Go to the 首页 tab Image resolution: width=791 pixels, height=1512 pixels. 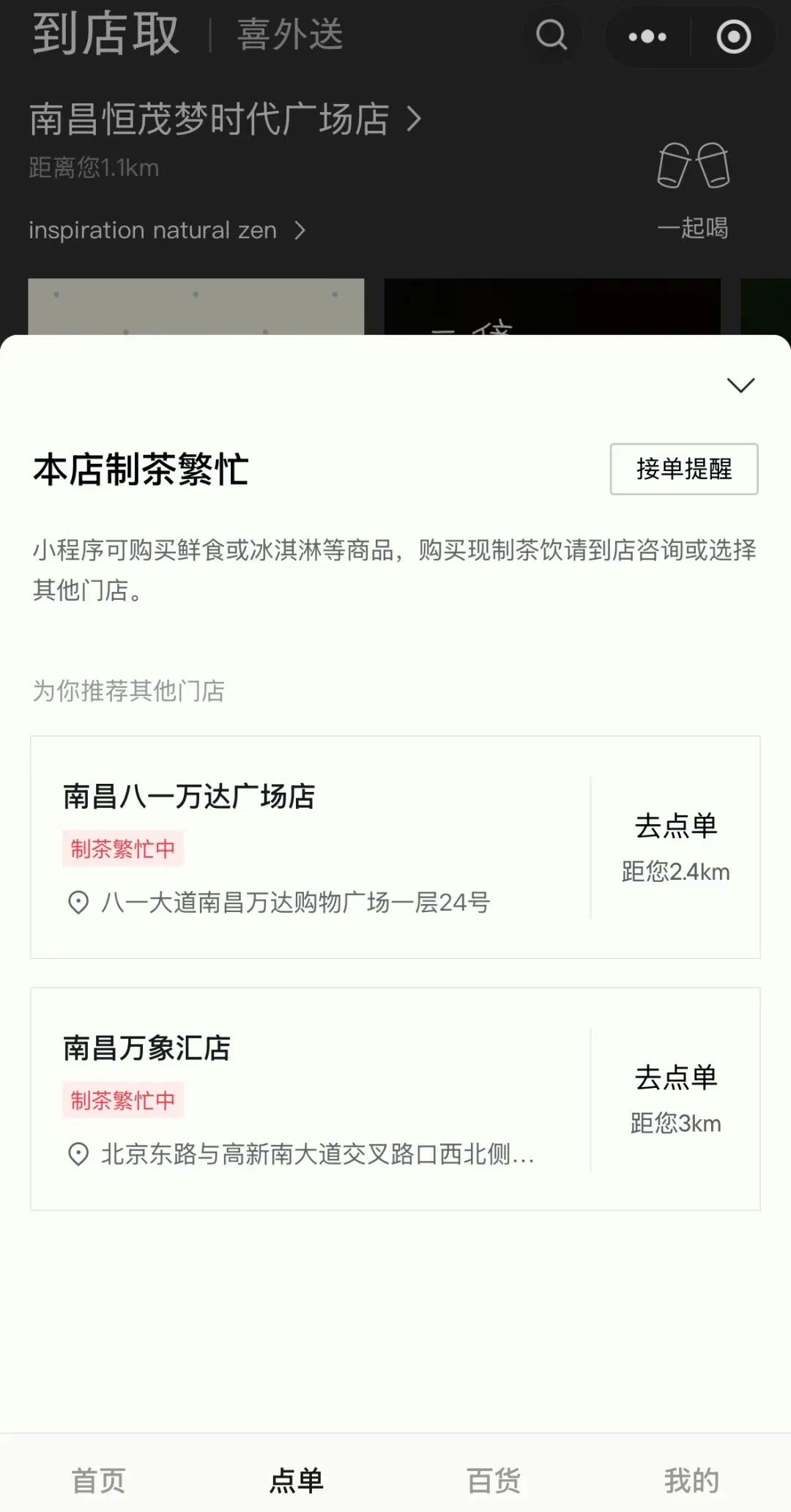pos(99,1480)
